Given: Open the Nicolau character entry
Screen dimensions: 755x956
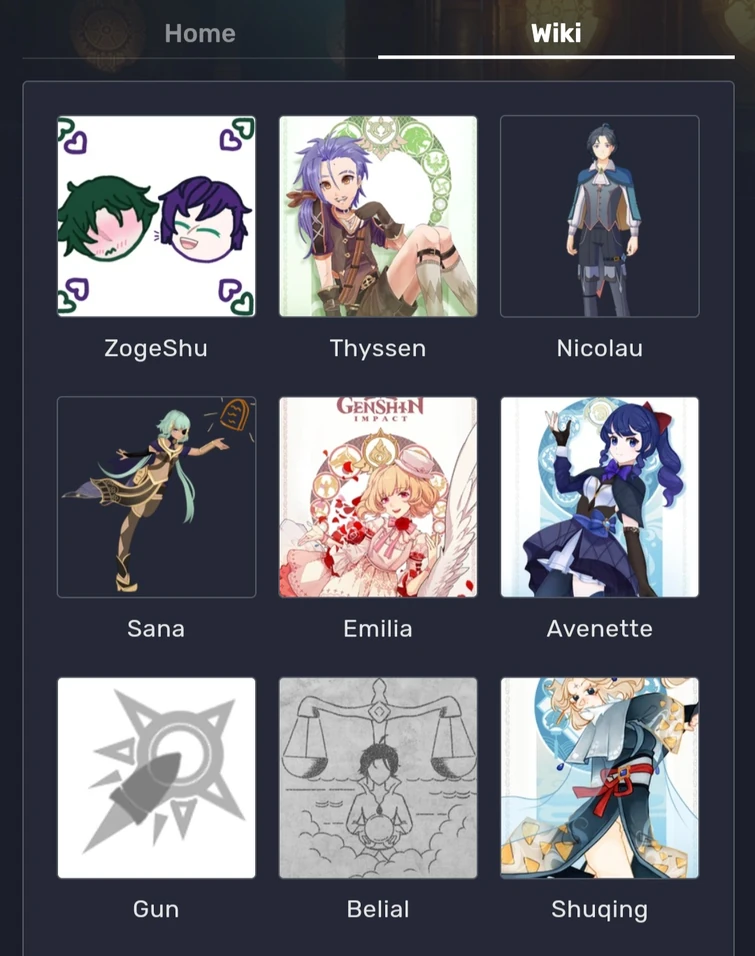Looking at the screenshot, I should click(599, 216).
